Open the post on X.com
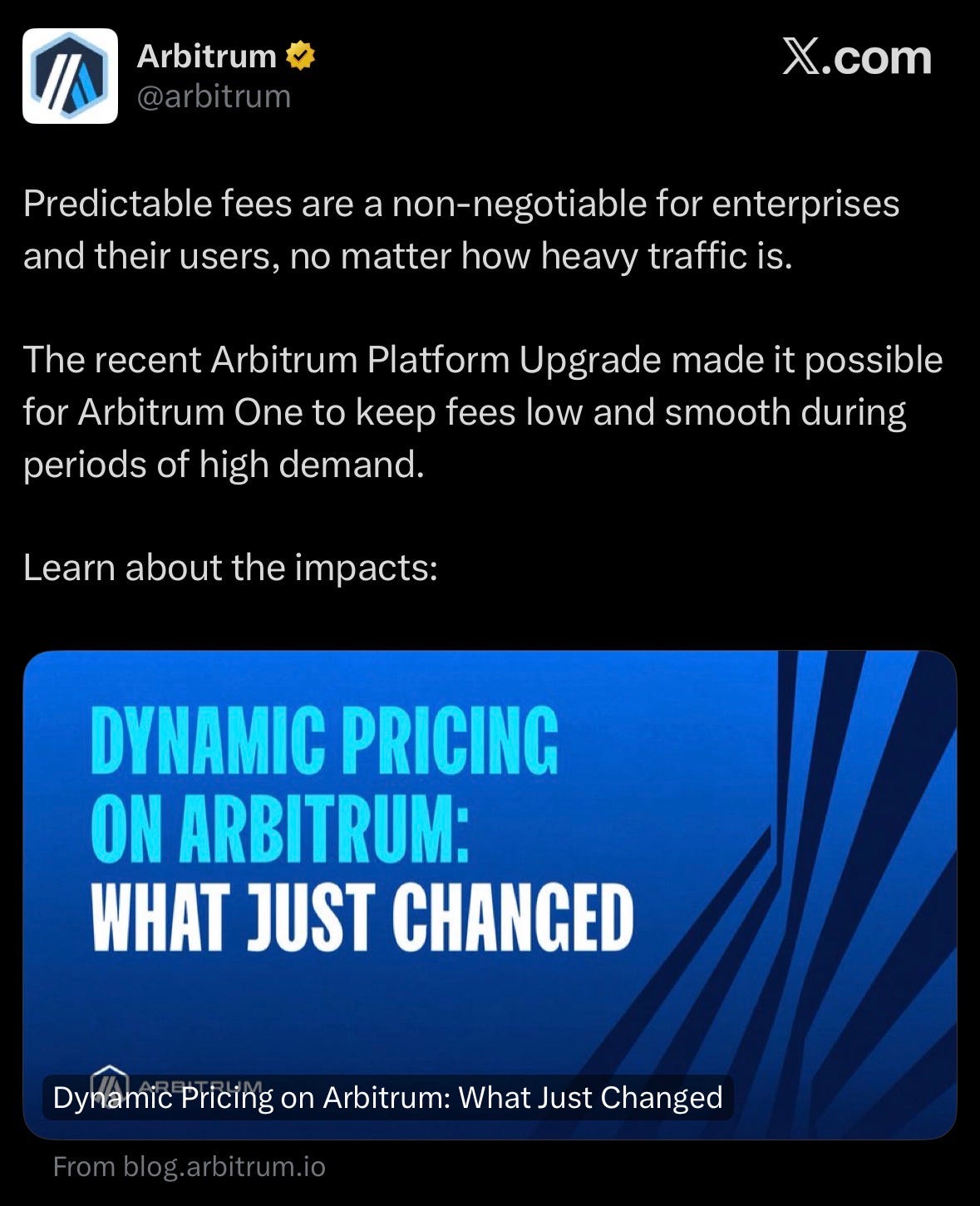The height and width of the screenshot is (1206, 980). pos(856,58)
